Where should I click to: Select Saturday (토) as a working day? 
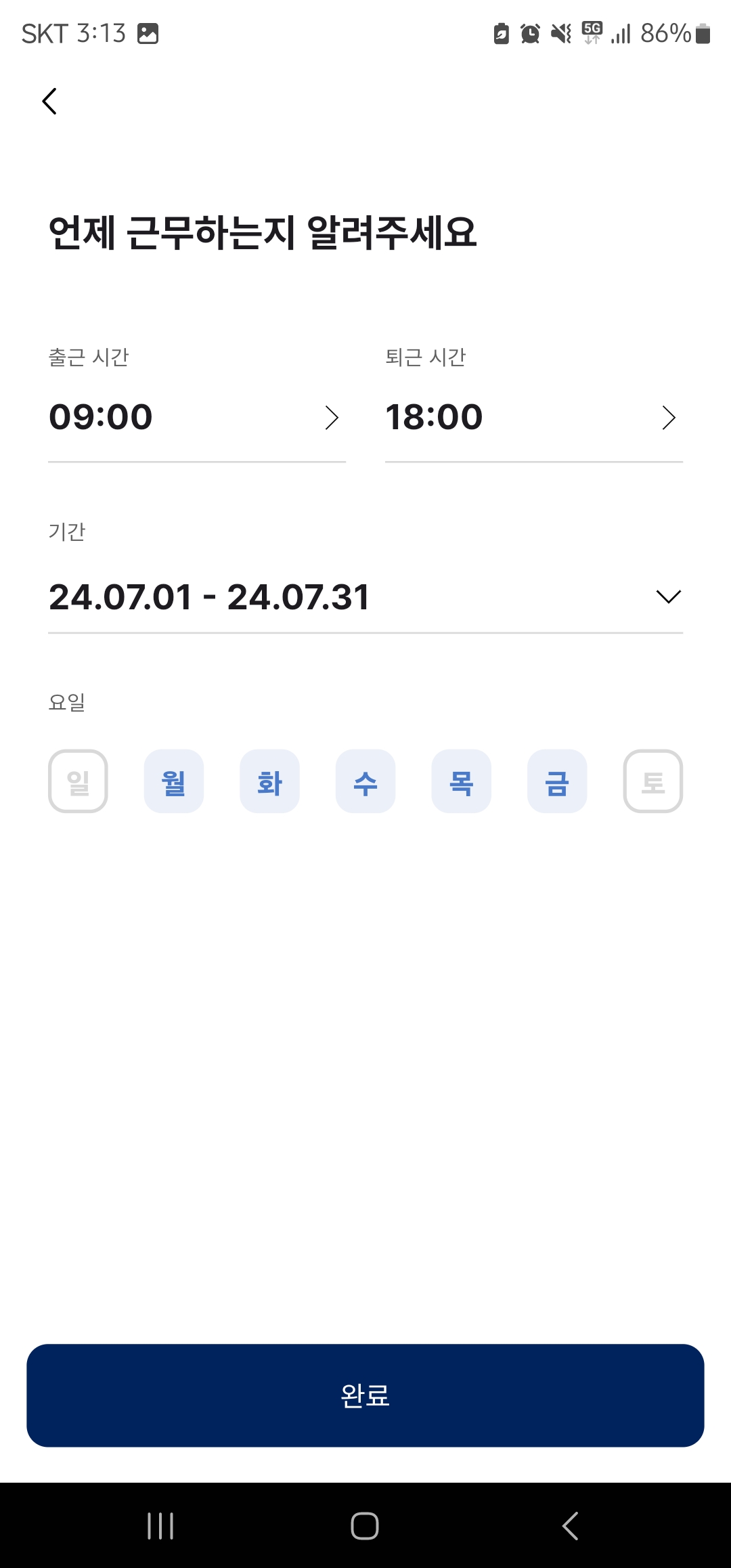coord(652,781)
